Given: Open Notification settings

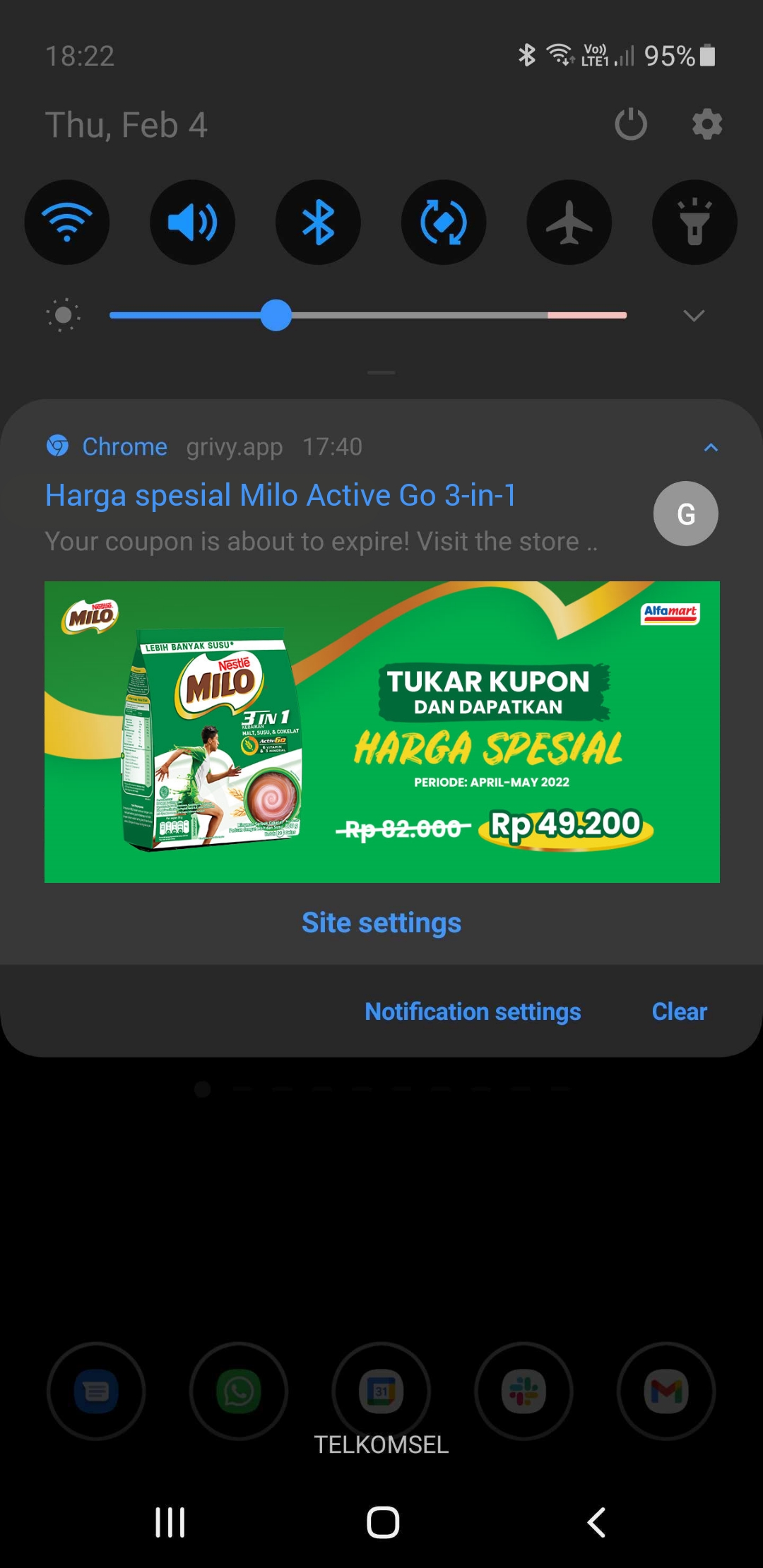Looking at the screenshot, I should tap(473, 1011).
